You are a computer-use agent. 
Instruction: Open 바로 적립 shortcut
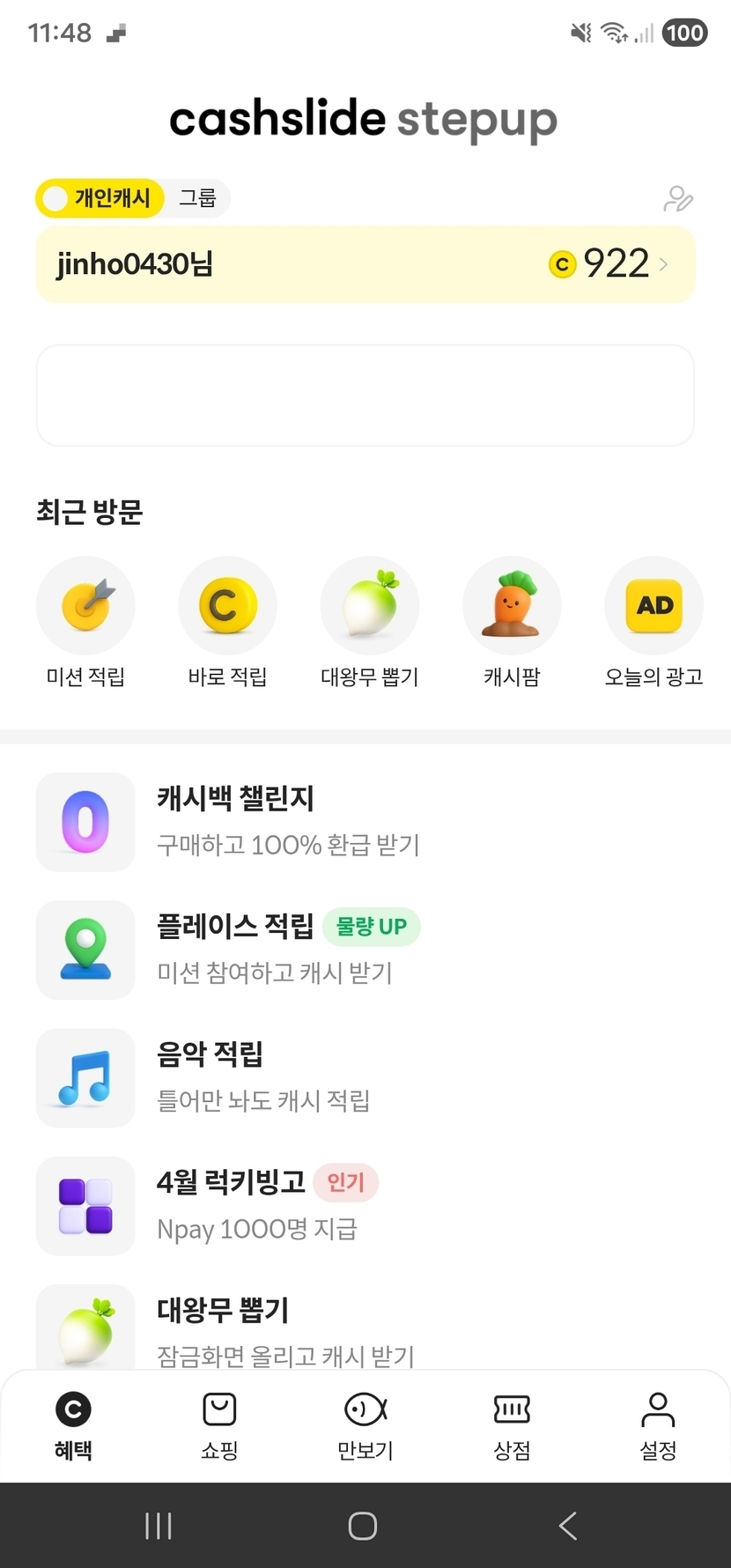click(227, 605)
